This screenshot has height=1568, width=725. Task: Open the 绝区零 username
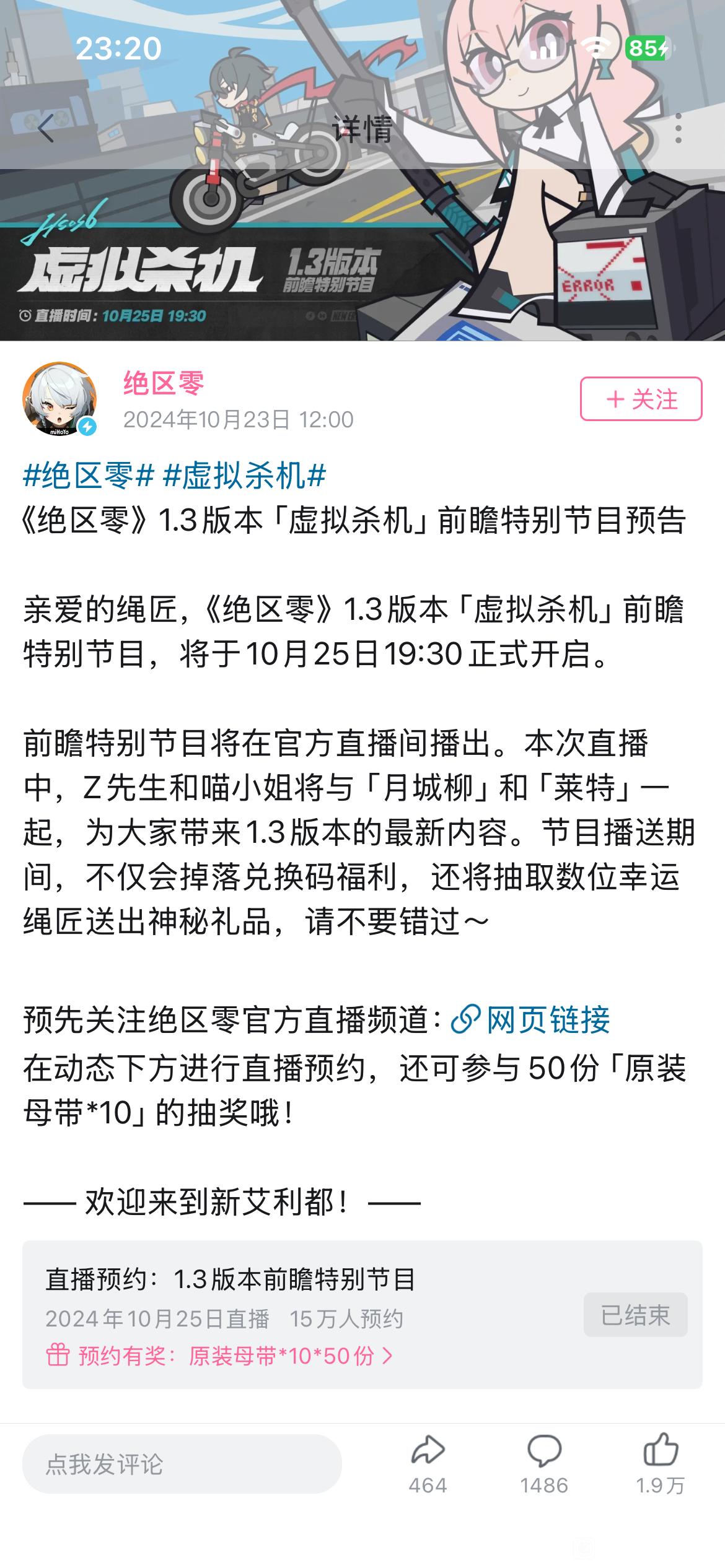click(x=164, y=383)
